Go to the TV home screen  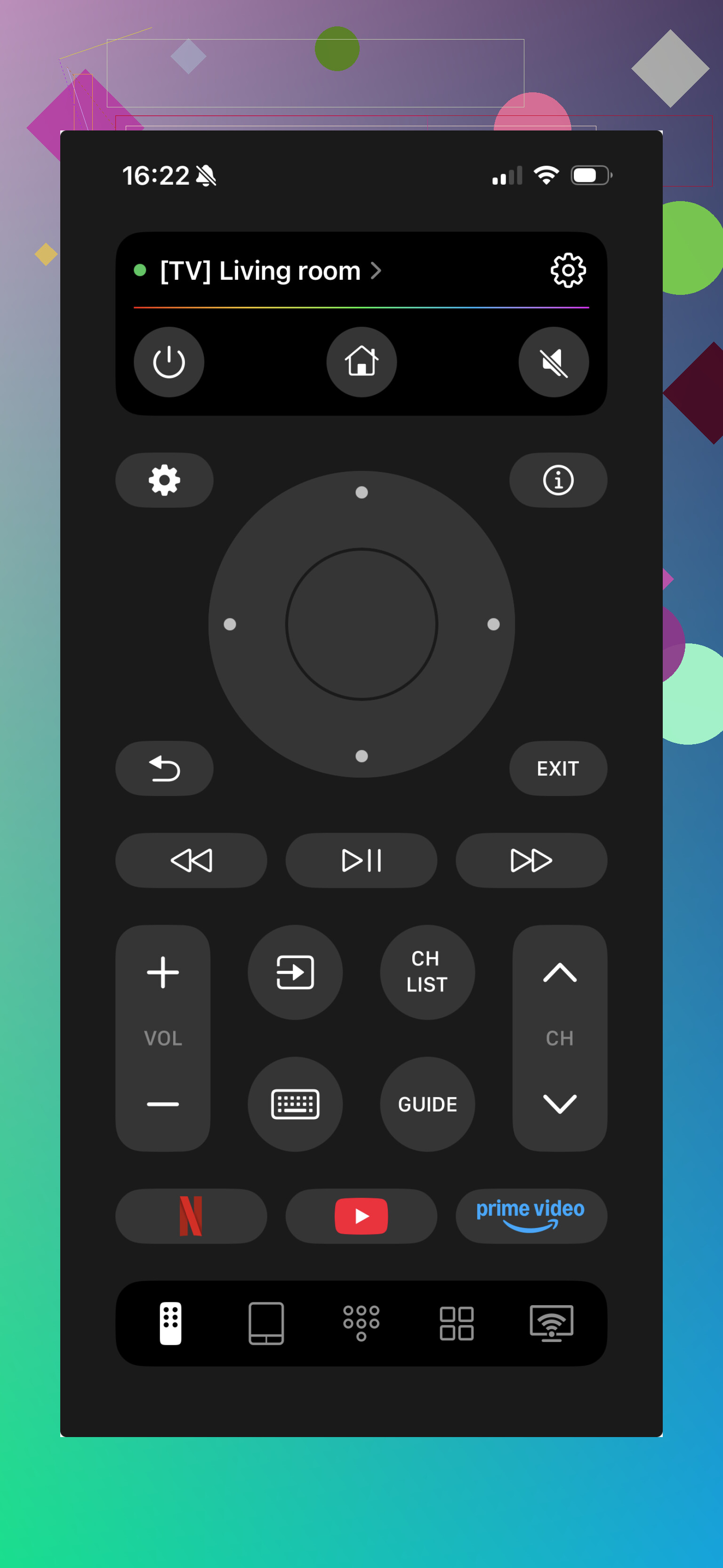point(361,362)
